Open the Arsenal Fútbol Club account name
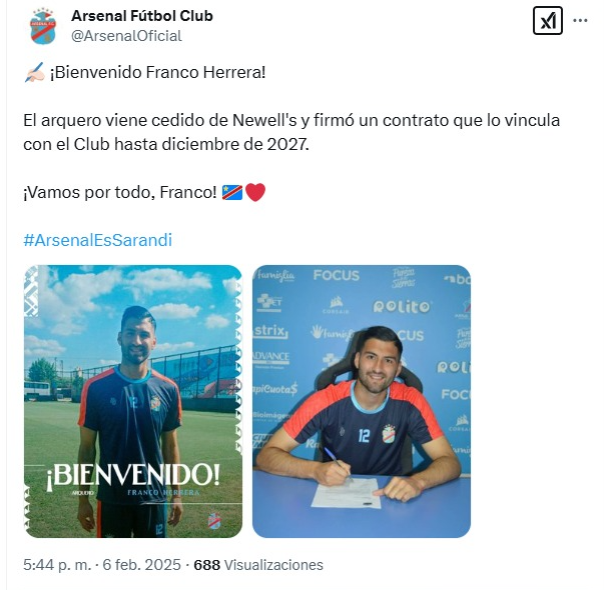The width and height of the screenshot is (604, 590). coord(141,16)
